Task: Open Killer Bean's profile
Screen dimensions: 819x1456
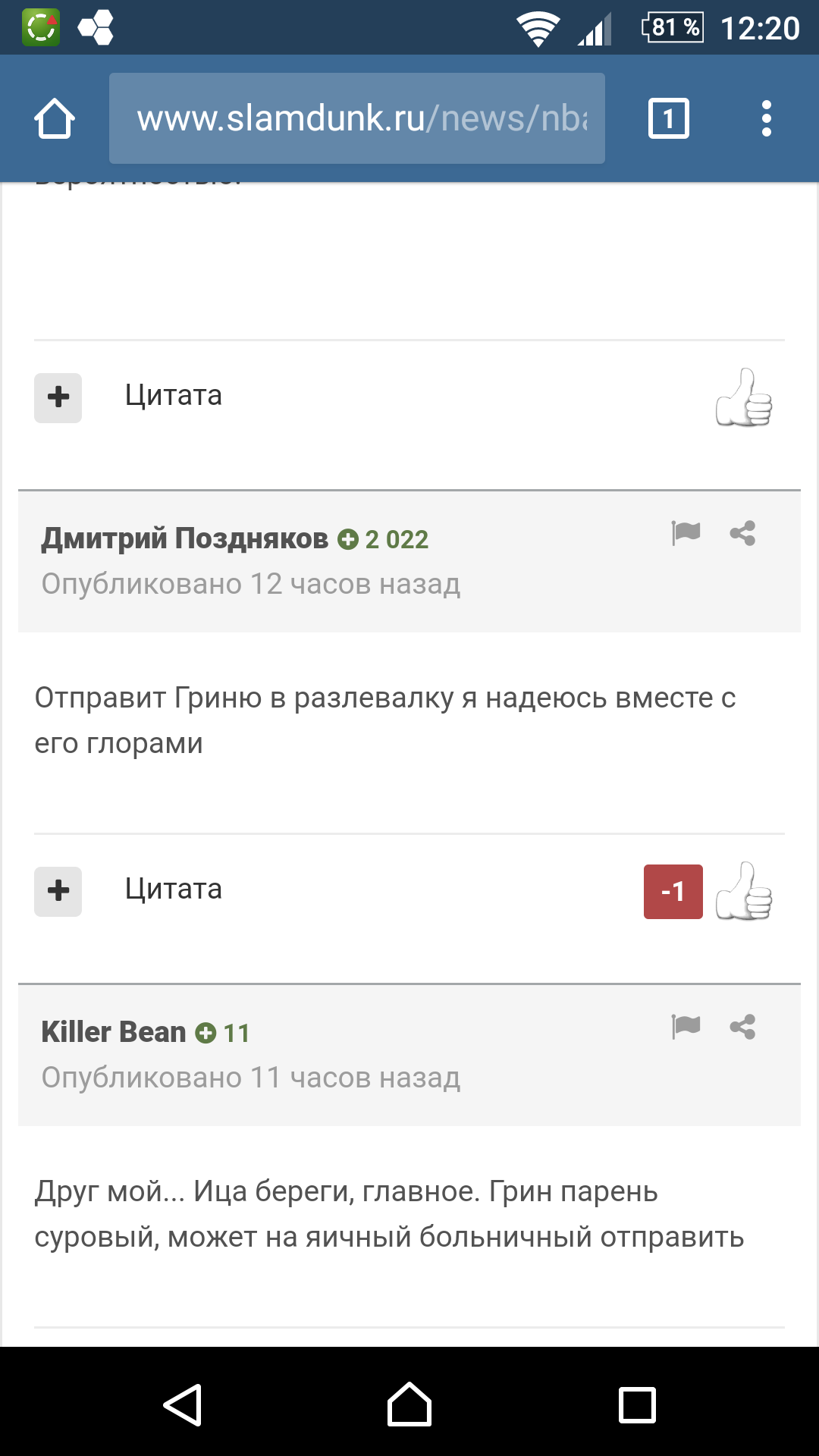Action: click(x=114, y=1032)
